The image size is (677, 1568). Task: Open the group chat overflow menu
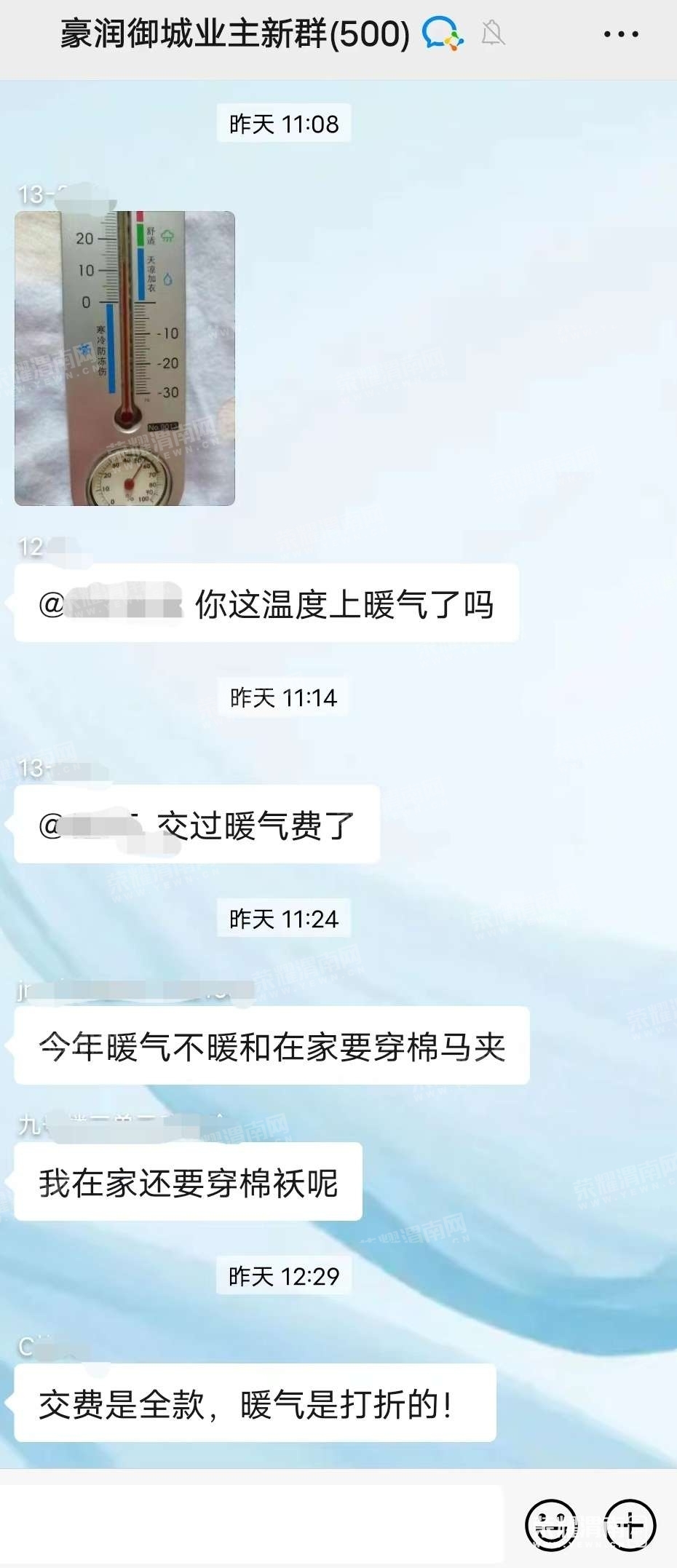pyautogui.click(x=621, y=34)
